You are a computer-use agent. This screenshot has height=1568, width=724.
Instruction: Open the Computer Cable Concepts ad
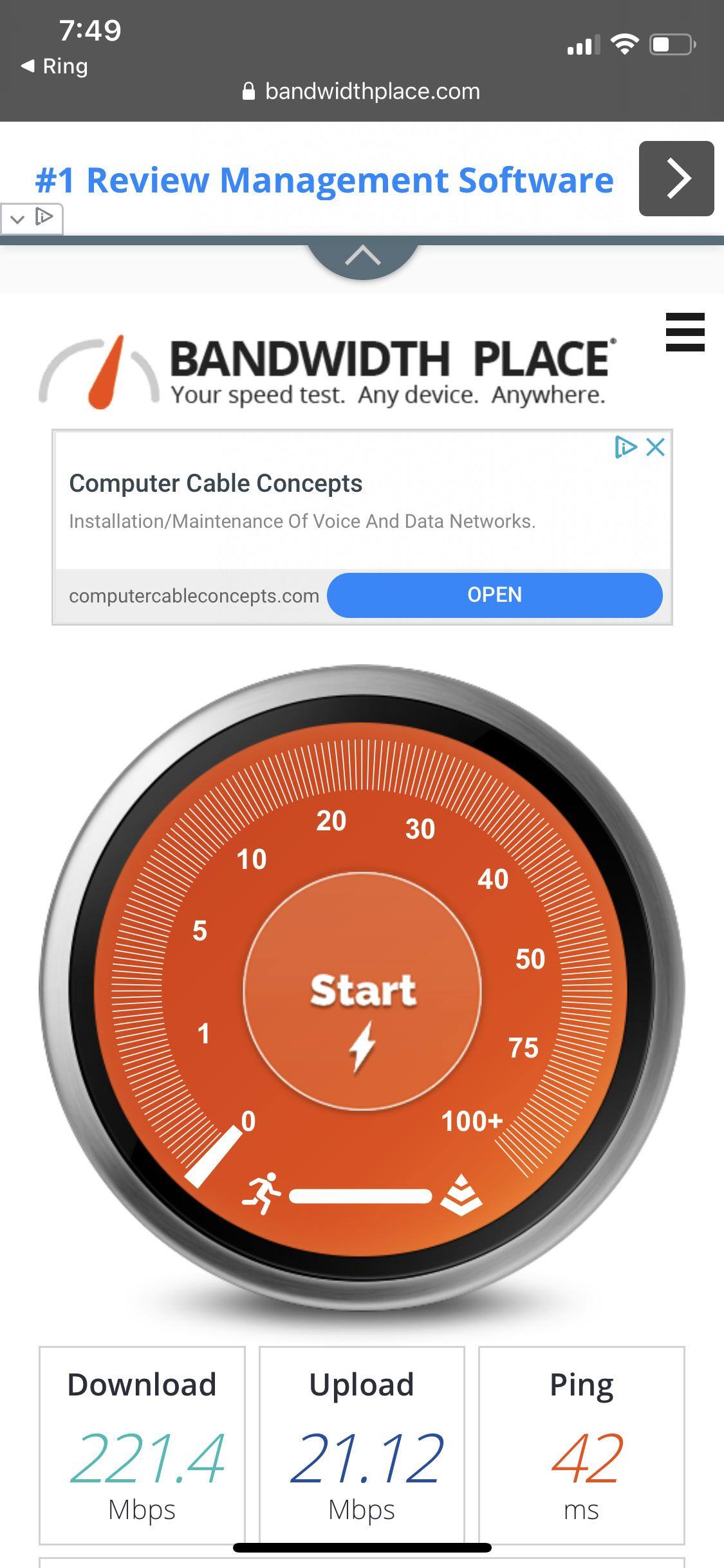[x=494, y=595]
